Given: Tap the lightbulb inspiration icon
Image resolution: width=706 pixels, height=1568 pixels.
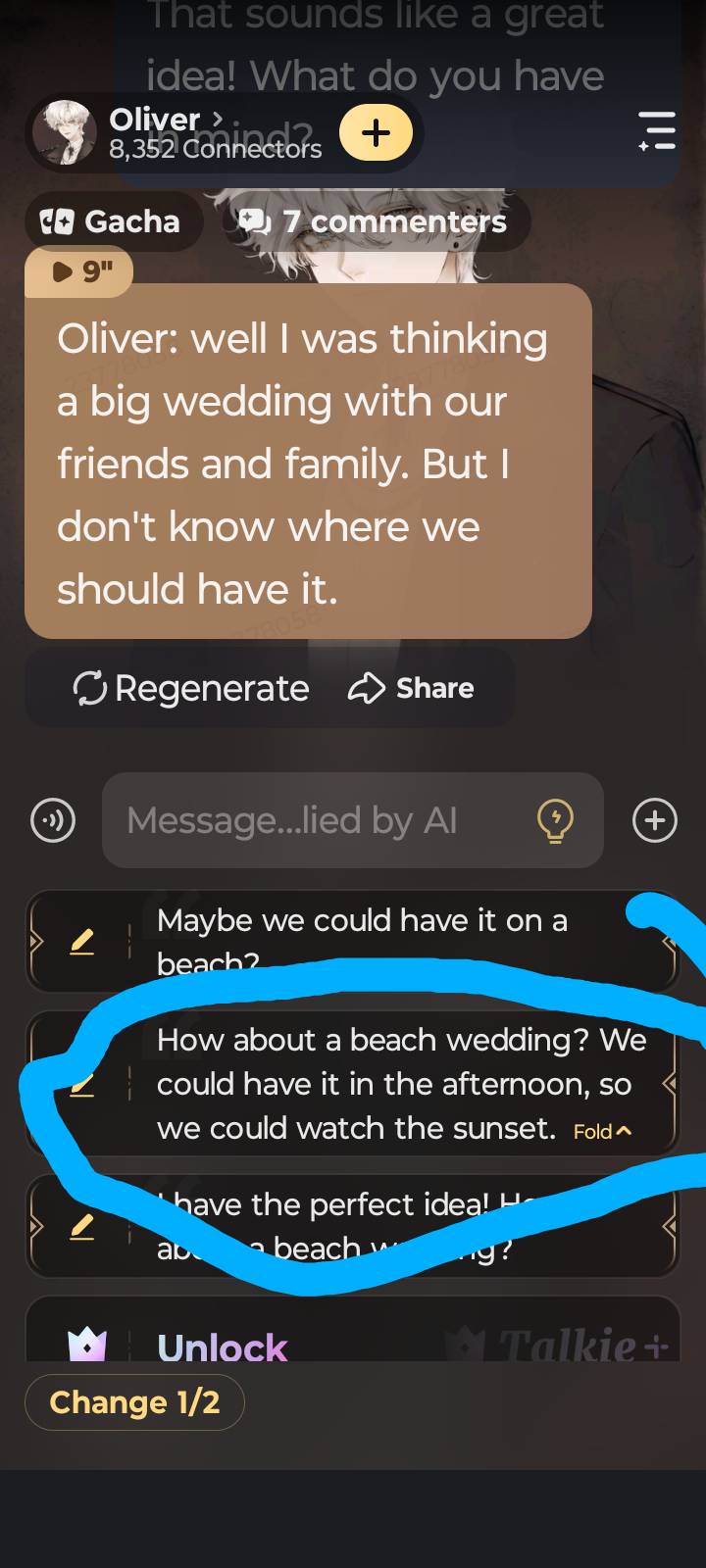Looking at the screenshot, I should (x=555, y=820).
